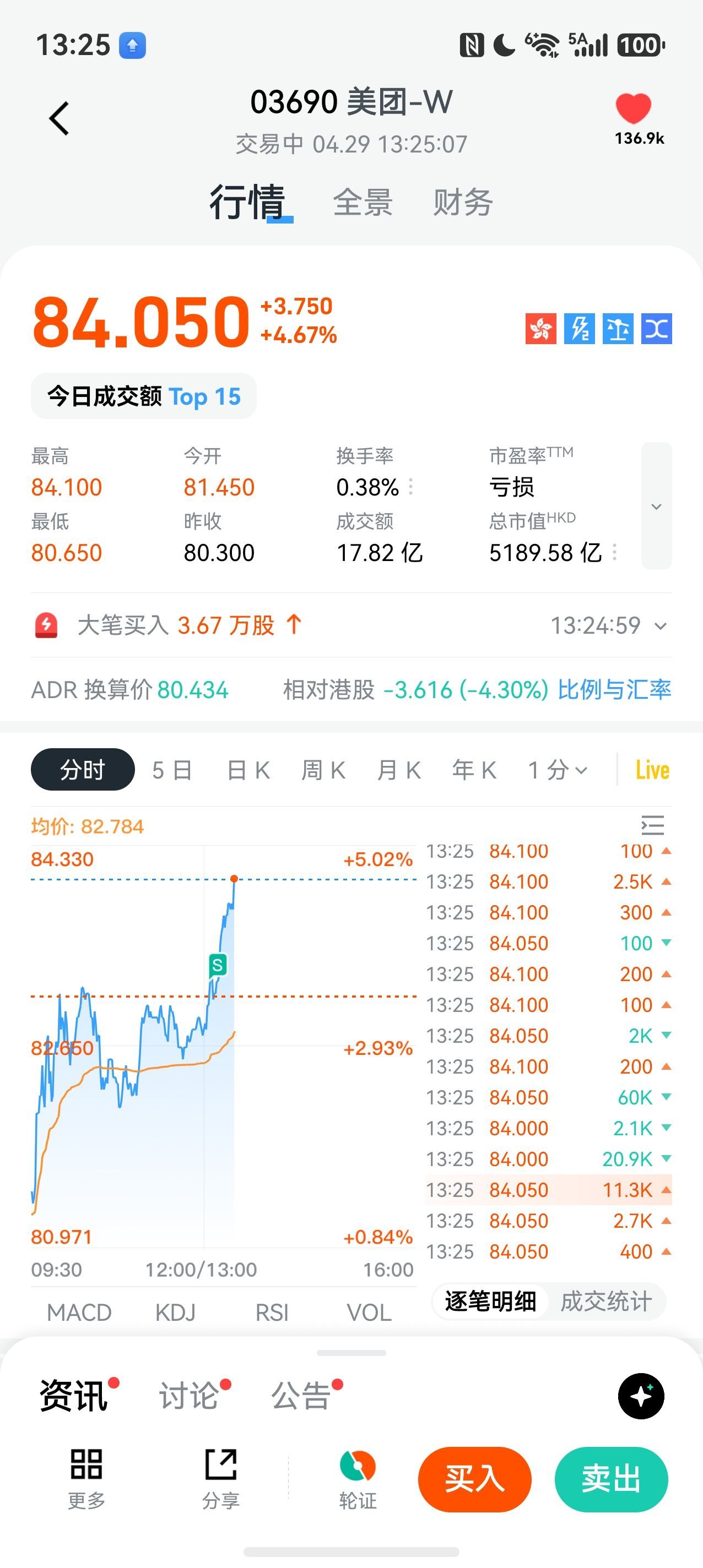Switch to the 财务 tab
703x1568 pixels.
pos(462,203)
